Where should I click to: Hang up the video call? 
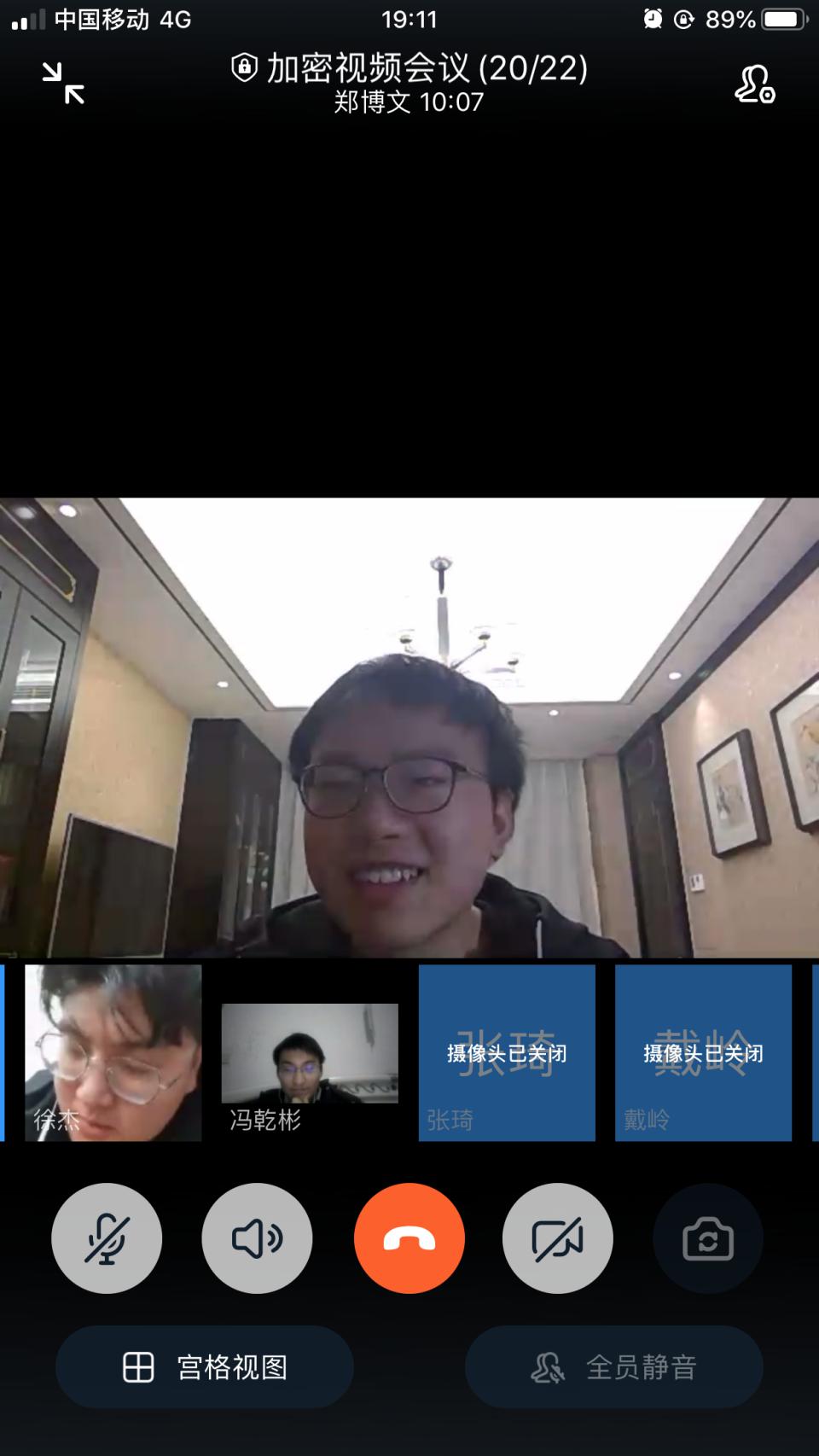(x=409, y=1238)
